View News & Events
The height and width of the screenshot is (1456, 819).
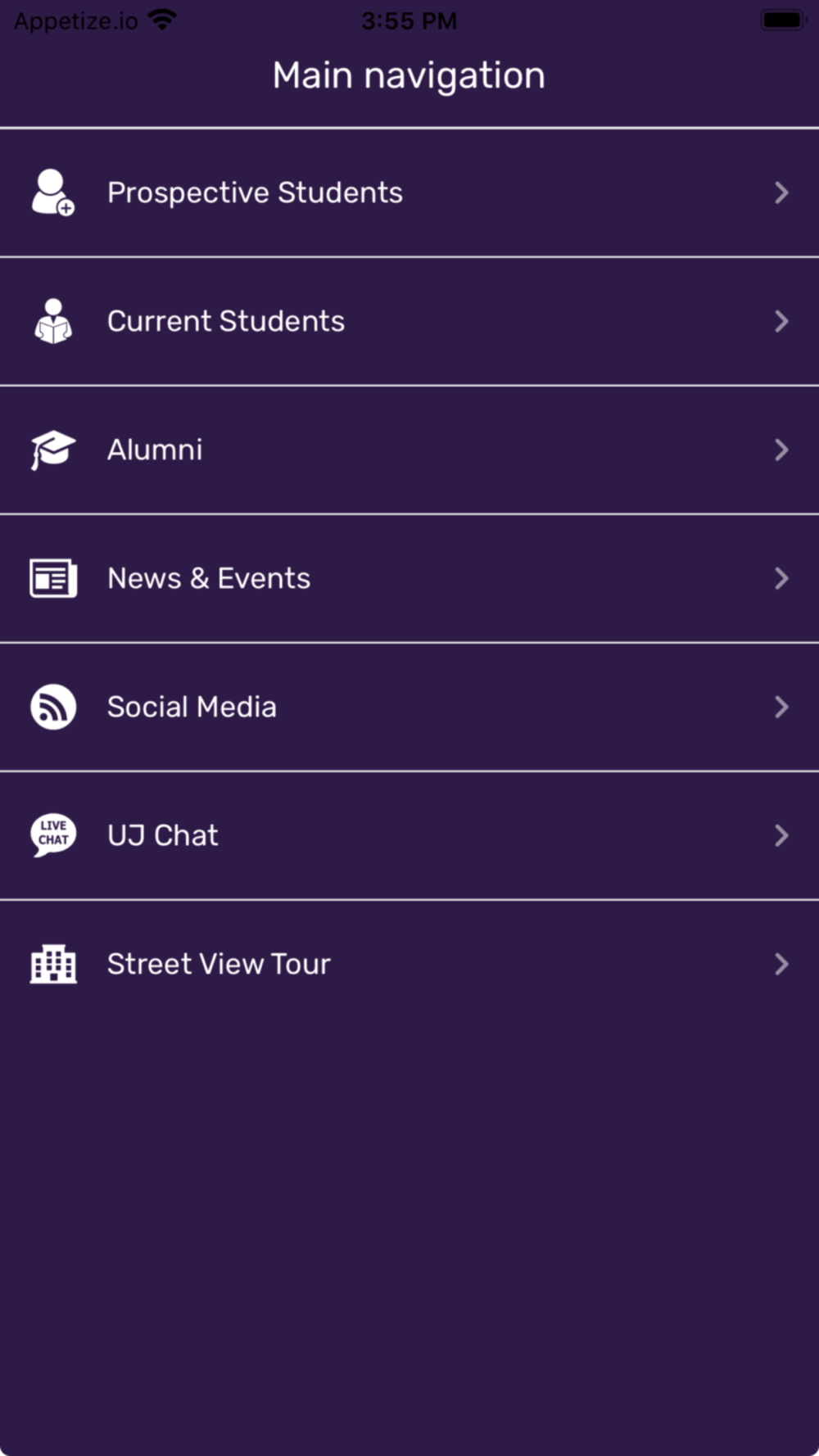coord(209,579)
